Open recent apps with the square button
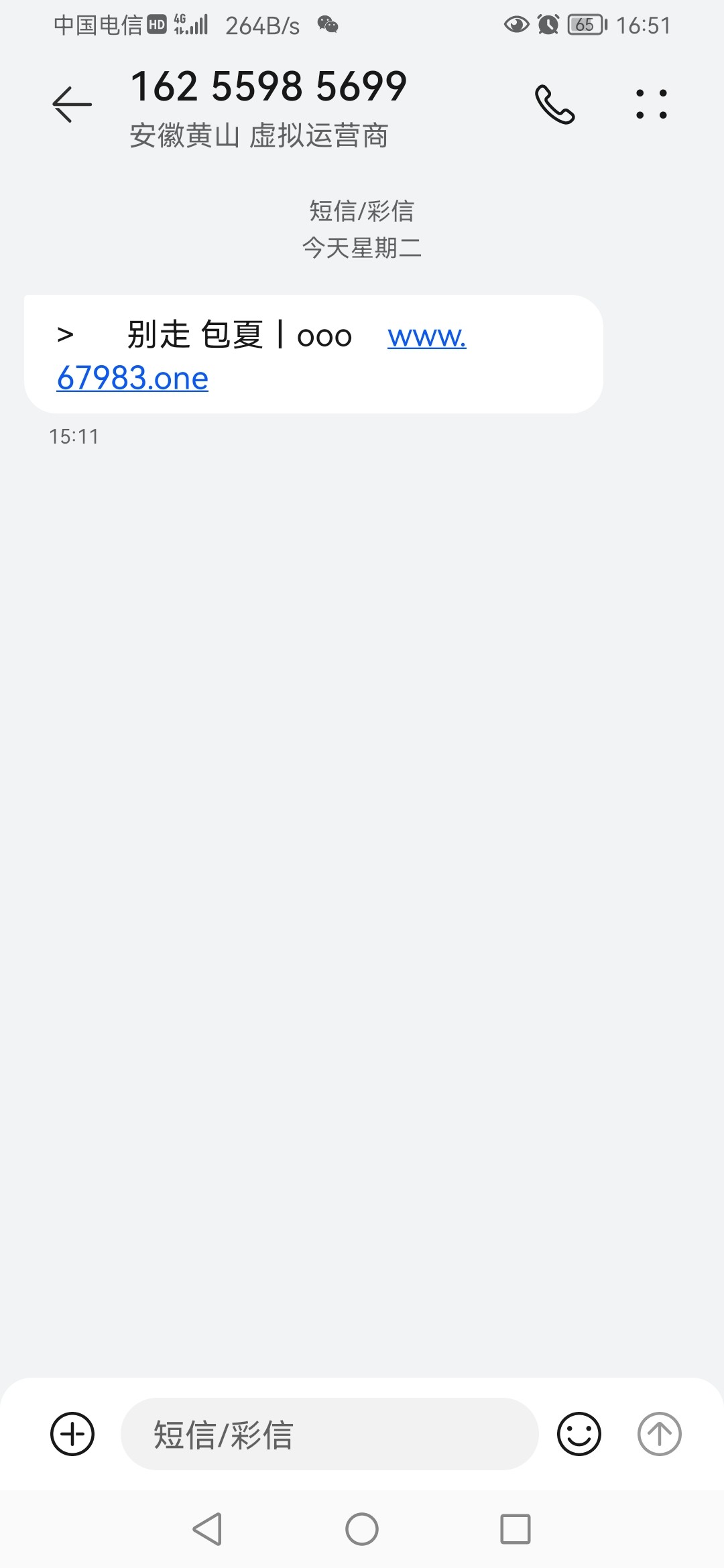The height and width of the screenshot is (1568, 724). click(516, 1529)
